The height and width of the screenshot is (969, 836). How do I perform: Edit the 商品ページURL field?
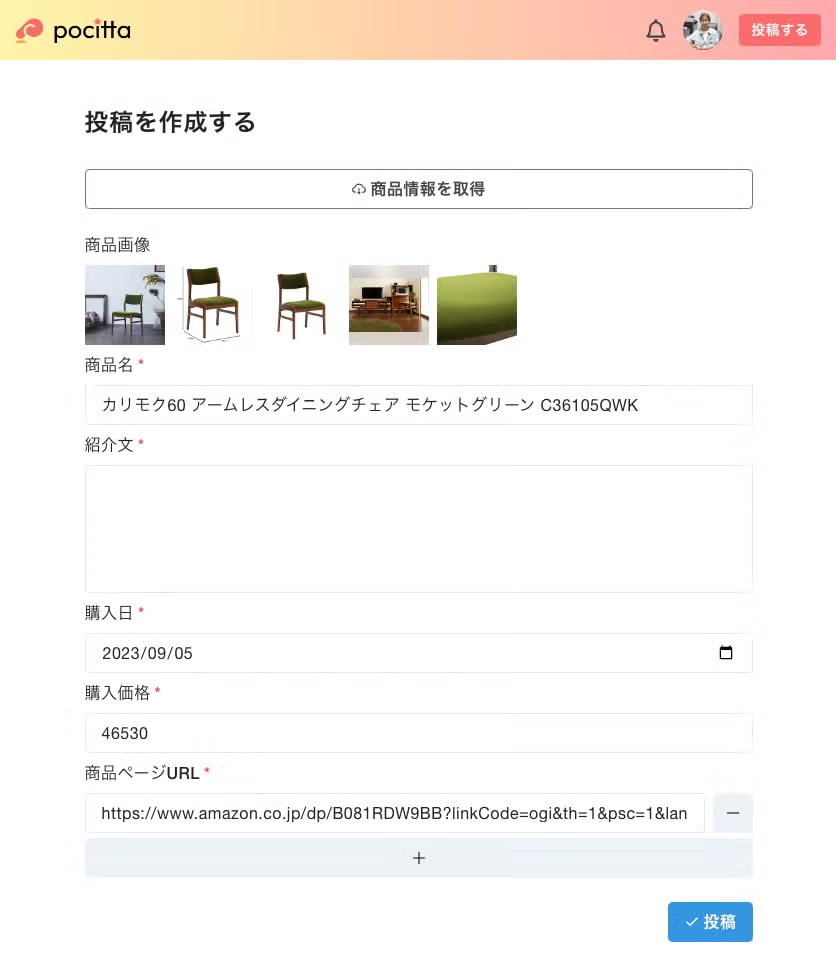coord(394,813)
